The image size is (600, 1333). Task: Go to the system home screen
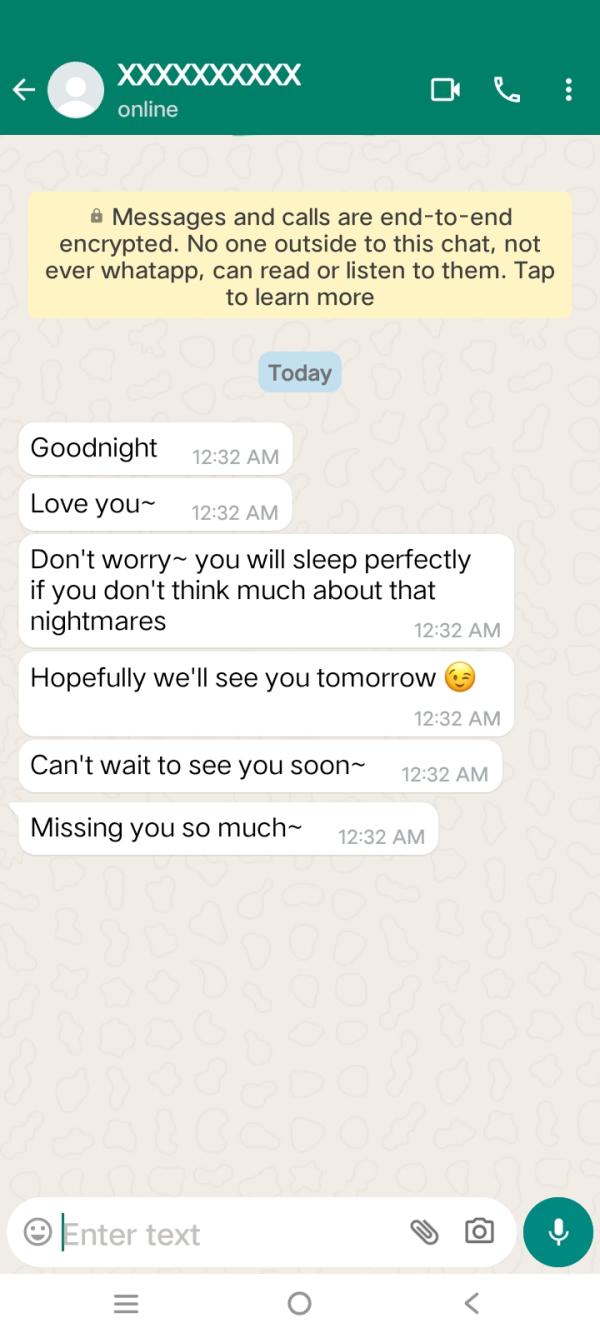pos(299,1303)
